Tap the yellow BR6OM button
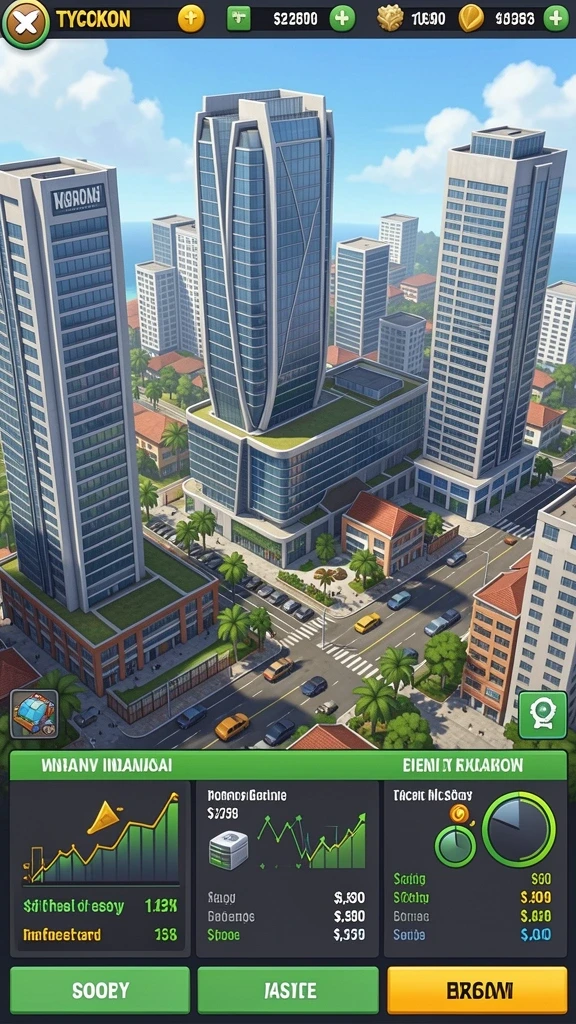 (x=477, y=991)
